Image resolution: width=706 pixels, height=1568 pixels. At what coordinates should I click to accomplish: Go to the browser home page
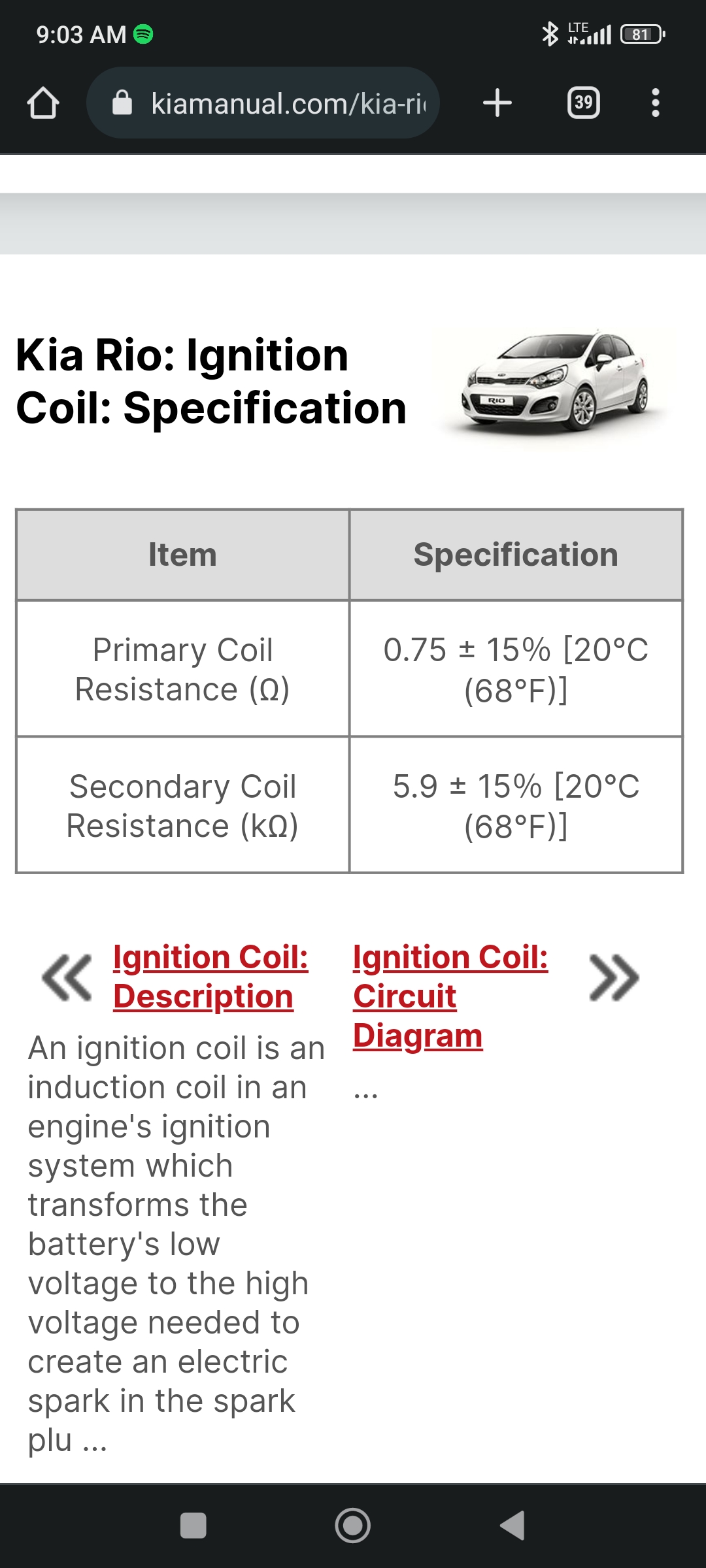pos(43,103)
